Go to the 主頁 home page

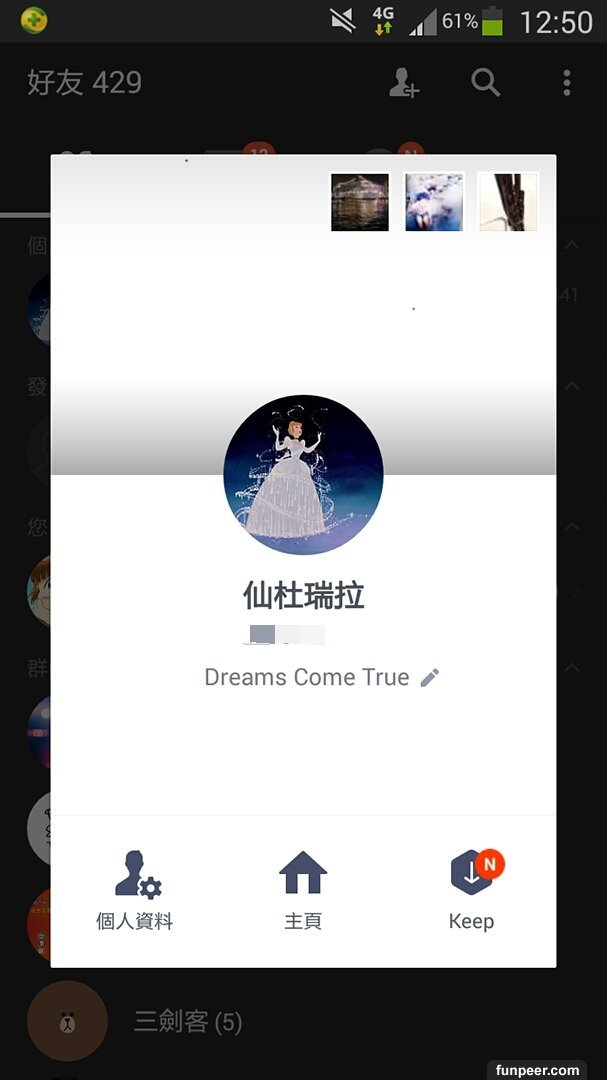coord(303,889)
